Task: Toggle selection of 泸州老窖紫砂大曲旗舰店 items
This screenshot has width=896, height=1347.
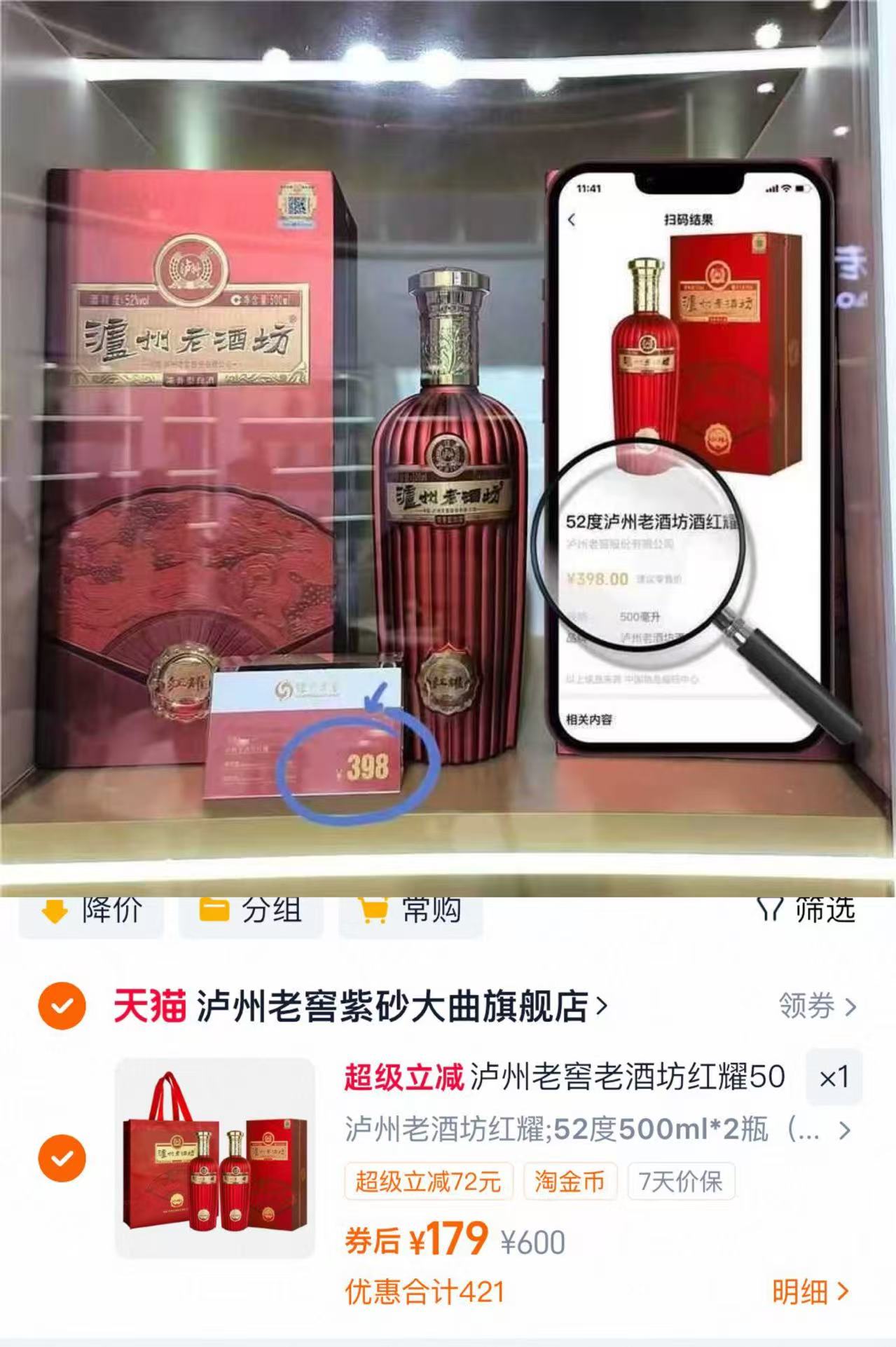Action: pos(64,1007)
